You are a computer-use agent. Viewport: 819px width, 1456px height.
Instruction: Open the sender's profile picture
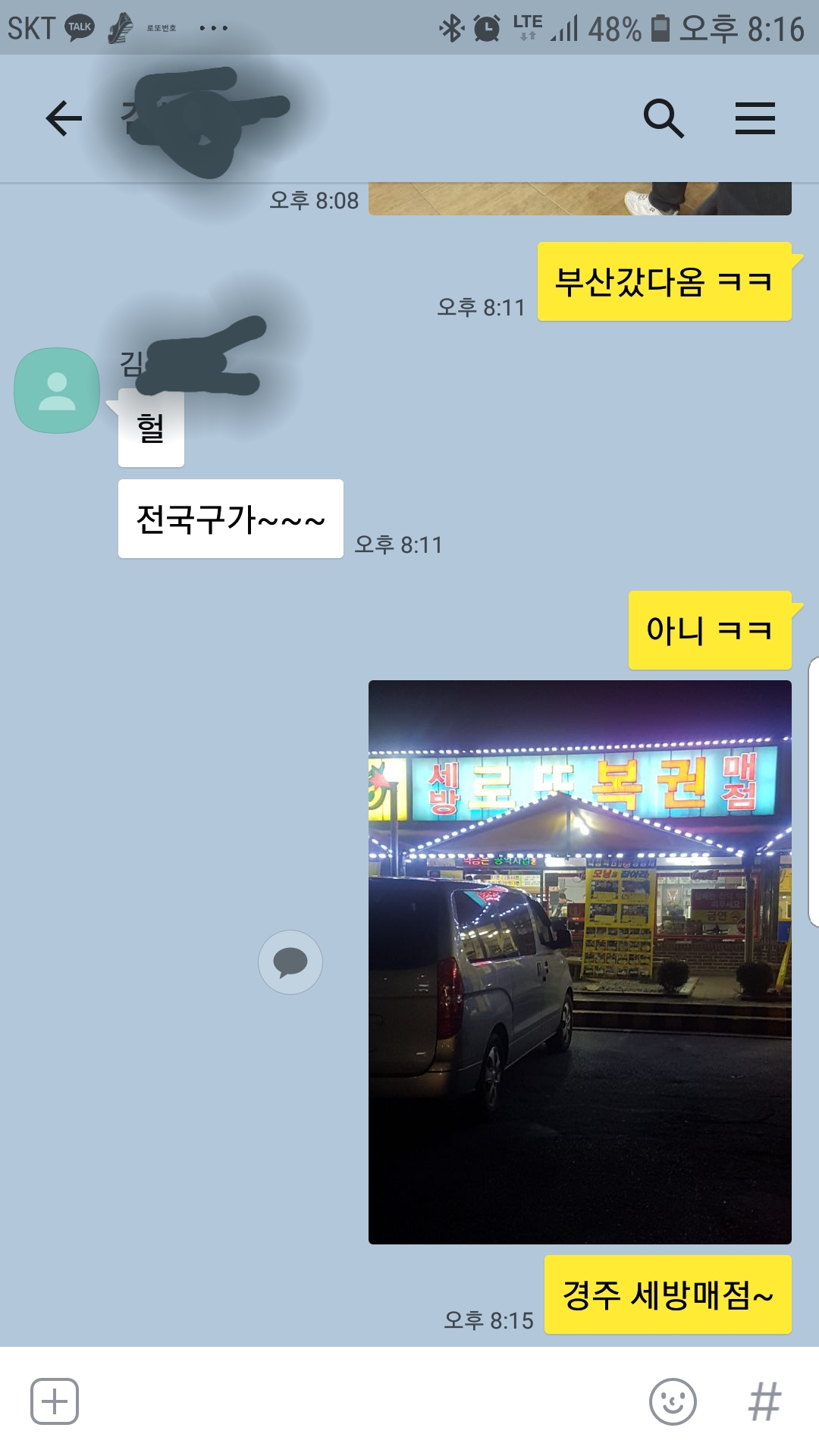pos(57,391)
